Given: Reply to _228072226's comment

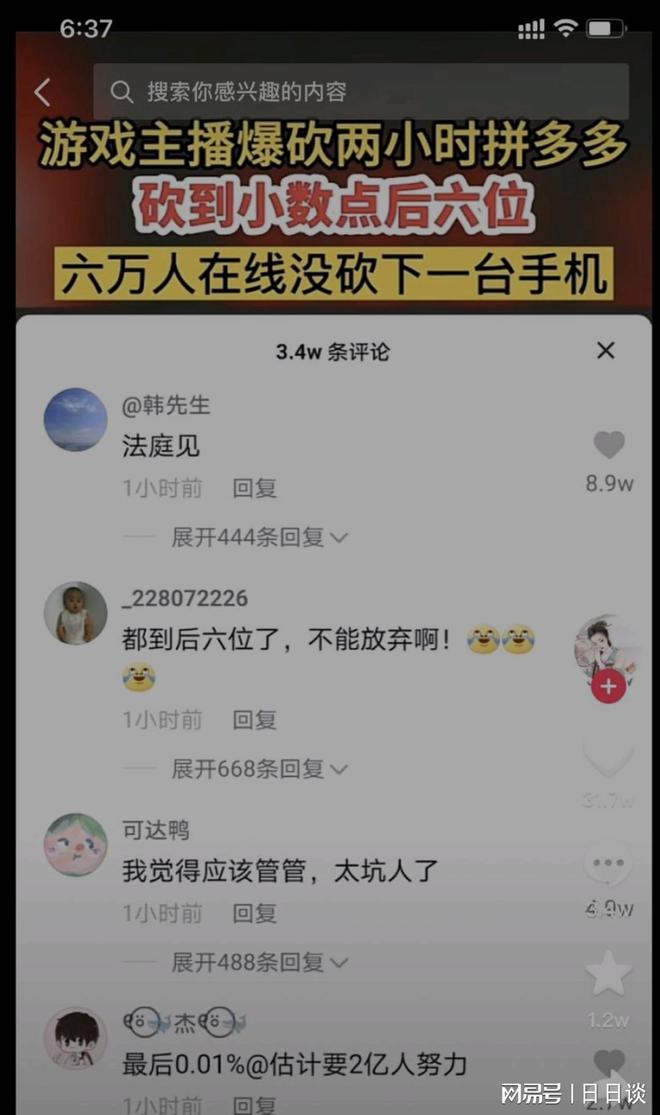Looking at the screenshot, I should click(x=254, y=719).
